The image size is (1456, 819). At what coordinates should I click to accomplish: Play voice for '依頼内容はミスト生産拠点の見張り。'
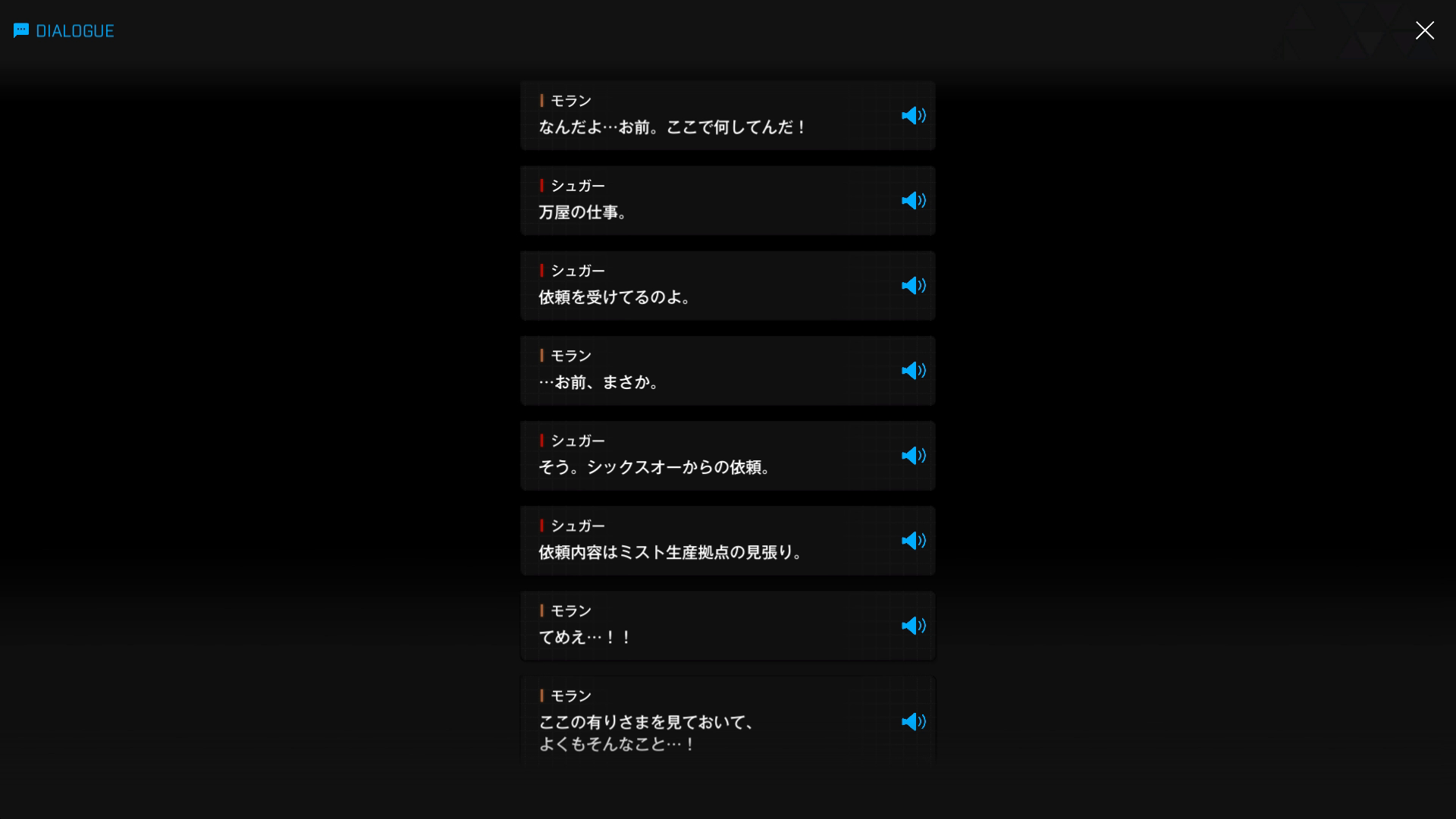[x=913, y=540]
